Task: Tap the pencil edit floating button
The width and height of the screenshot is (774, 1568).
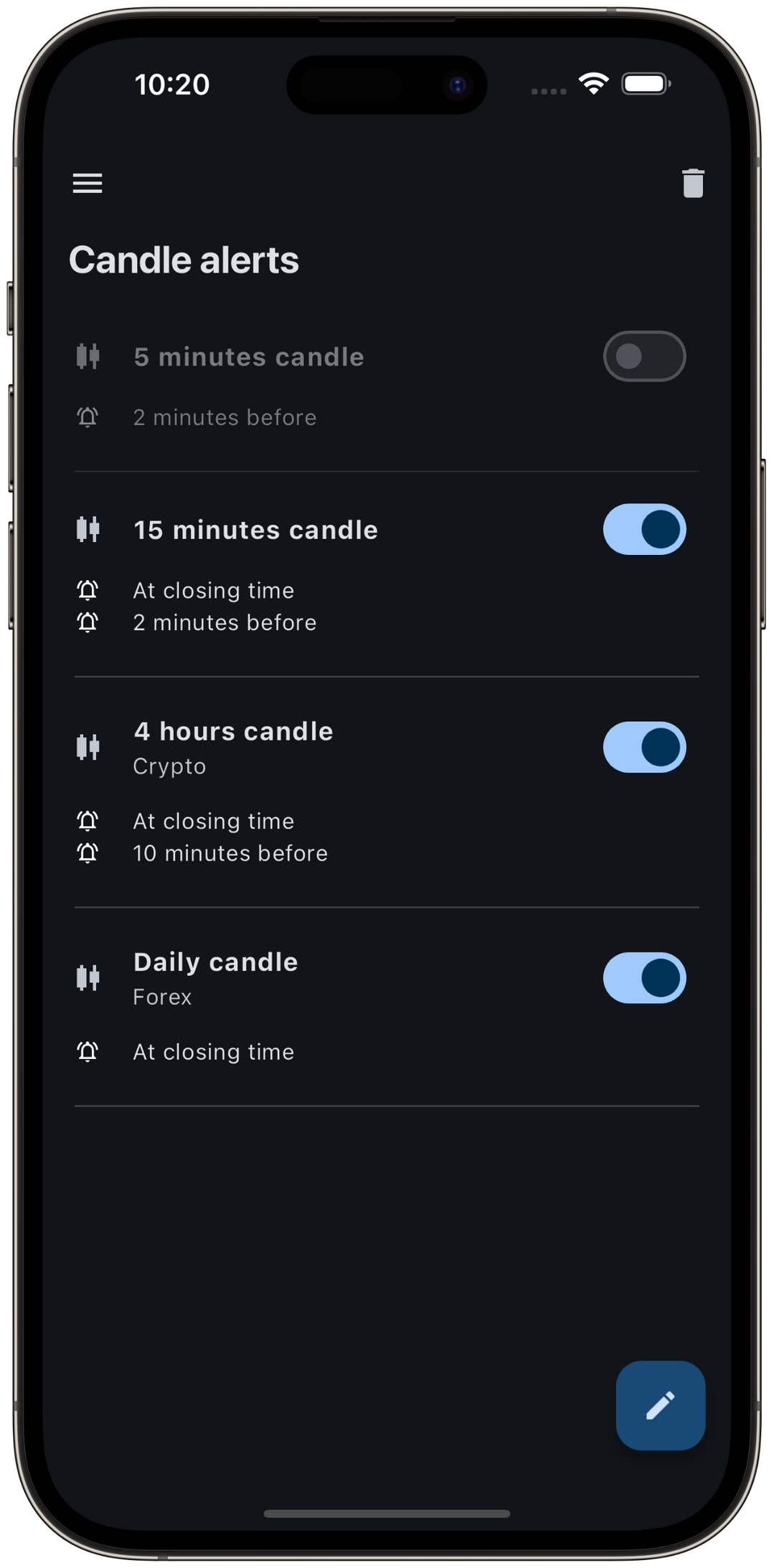Action: pyautogui.click(x=660, y=1405)
